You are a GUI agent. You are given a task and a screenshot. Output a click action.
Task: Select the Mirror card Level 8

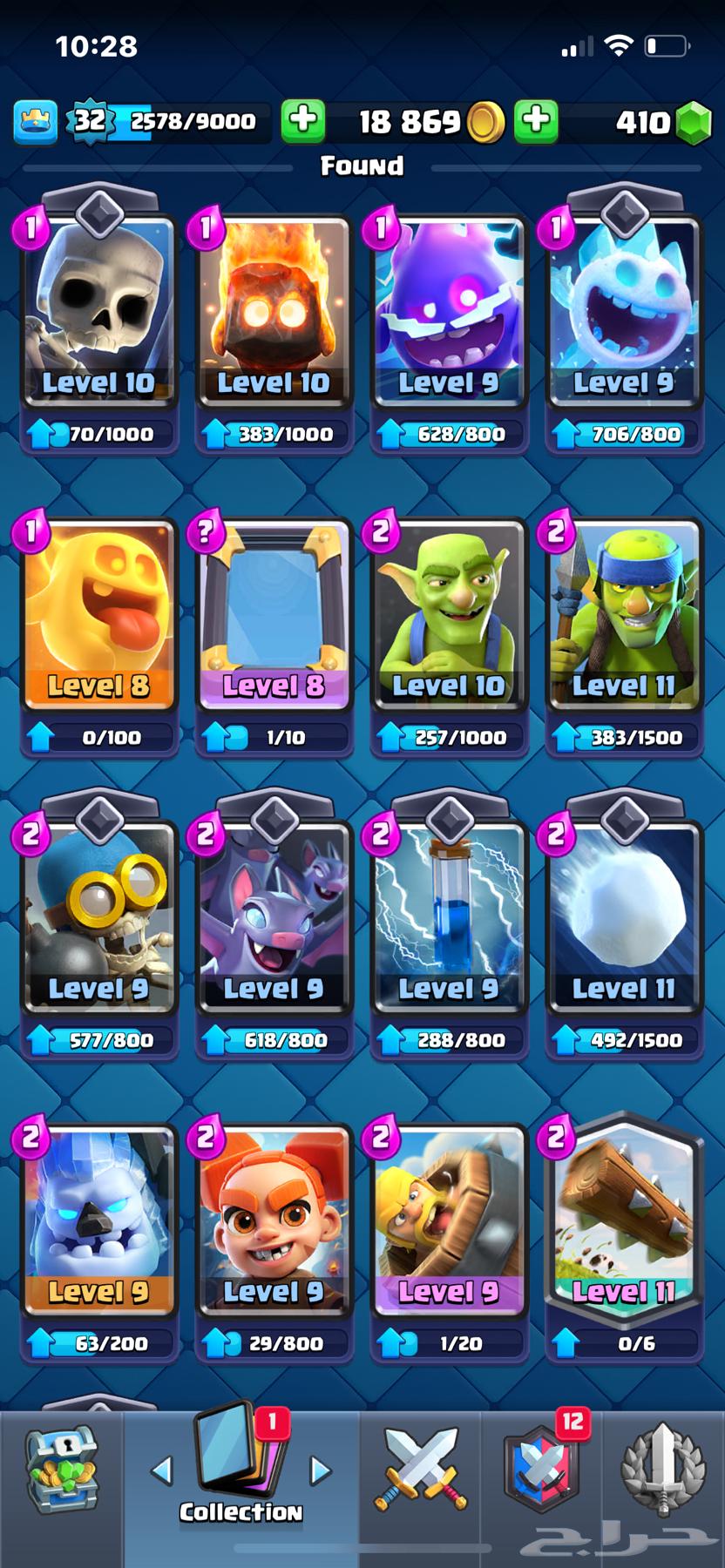(x=274, y=614)
